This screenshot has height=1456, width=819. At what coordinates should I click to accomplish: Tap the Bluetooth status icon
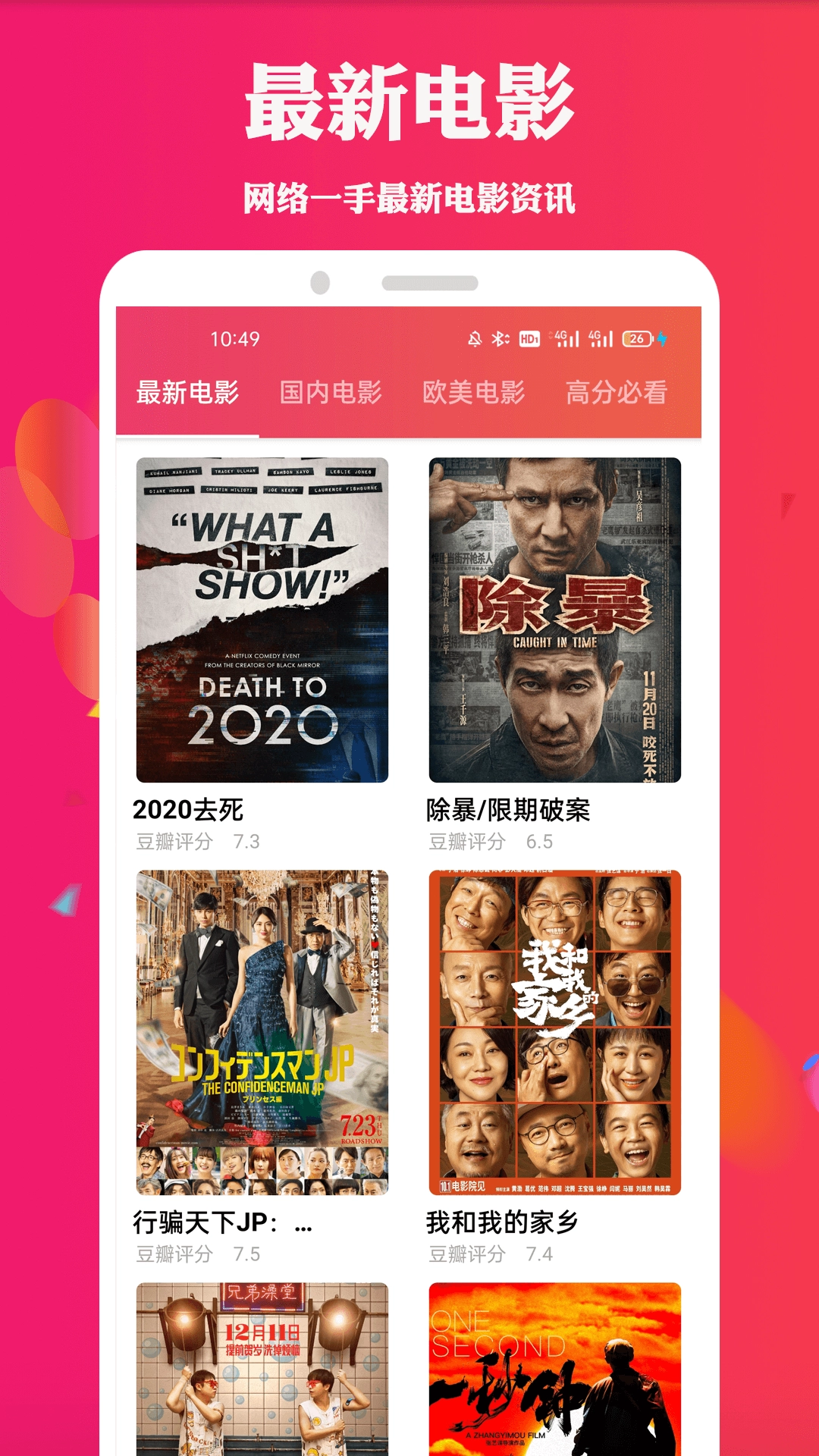(498, 340)
